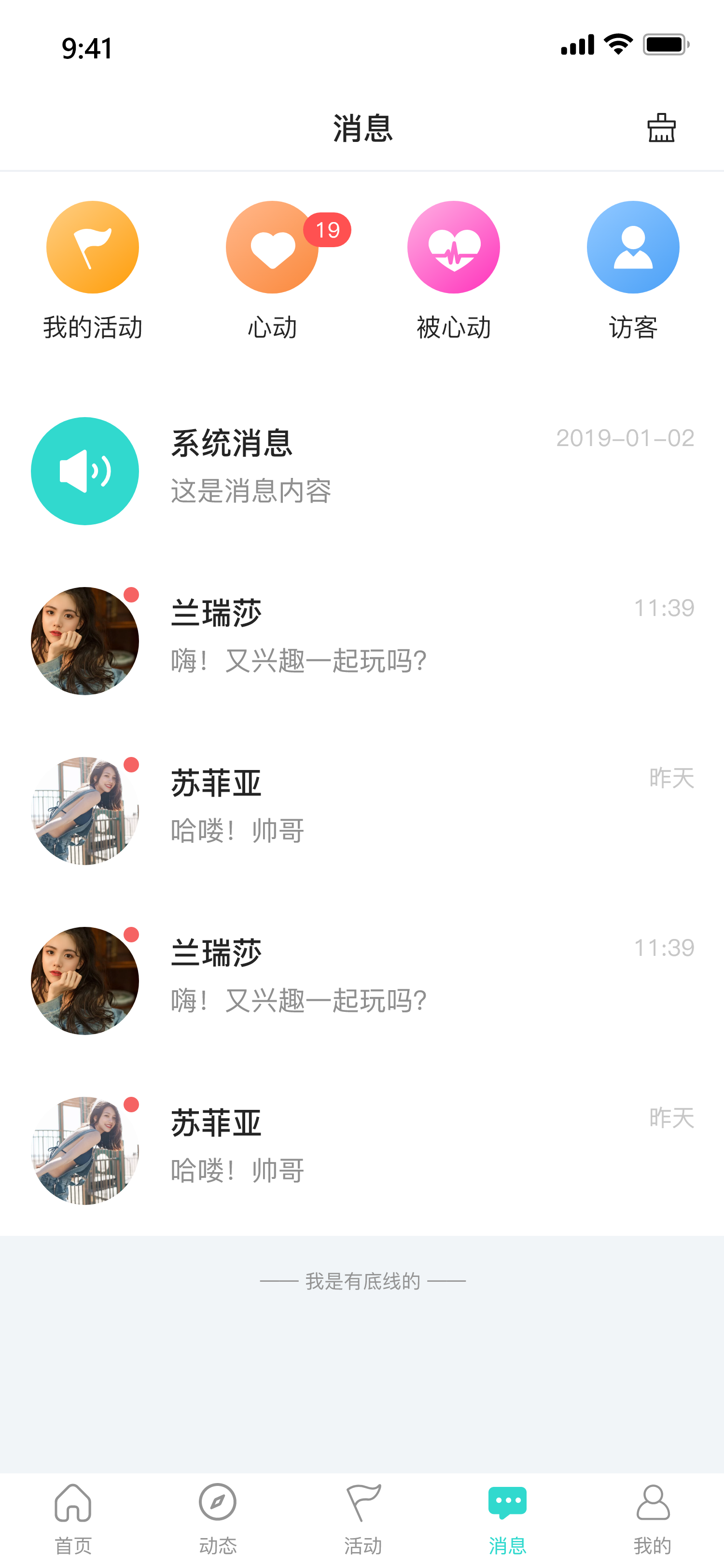Tap the clear messages broom icon
724x1568 pixels.
coord(661,128)
